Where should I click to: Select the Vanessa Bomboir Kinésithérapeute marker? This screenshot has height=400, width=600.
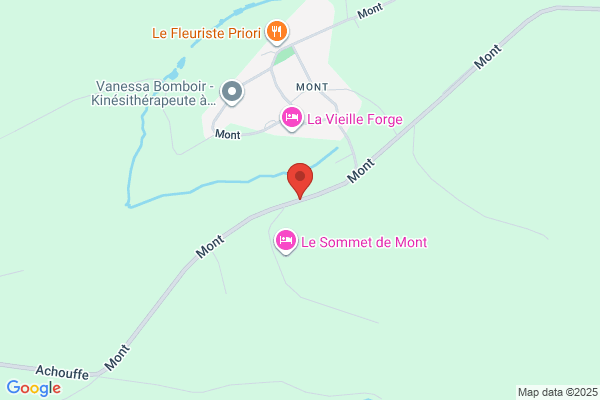tap(232, 93)
